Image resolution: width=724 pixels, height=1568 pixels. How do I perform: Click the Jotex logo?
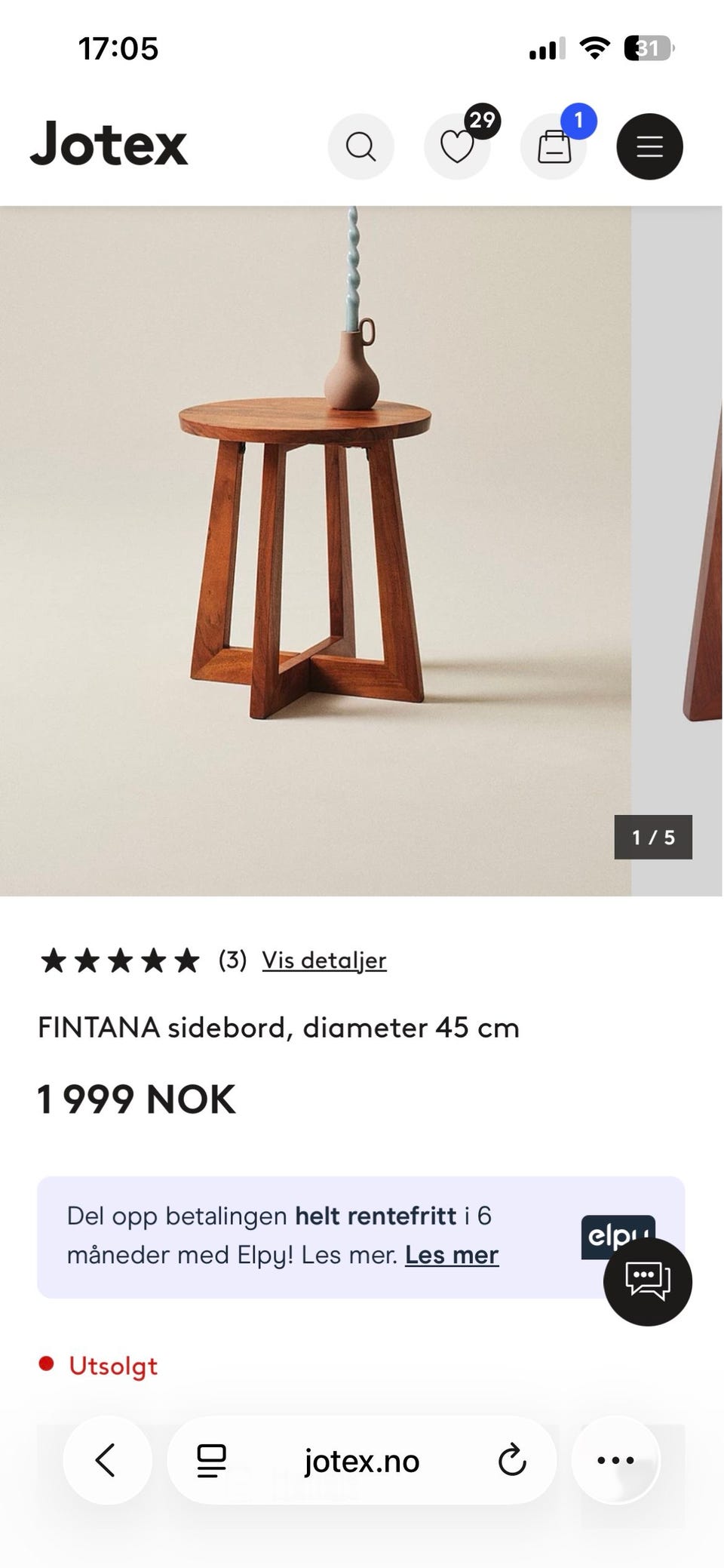tap(108, 144)
